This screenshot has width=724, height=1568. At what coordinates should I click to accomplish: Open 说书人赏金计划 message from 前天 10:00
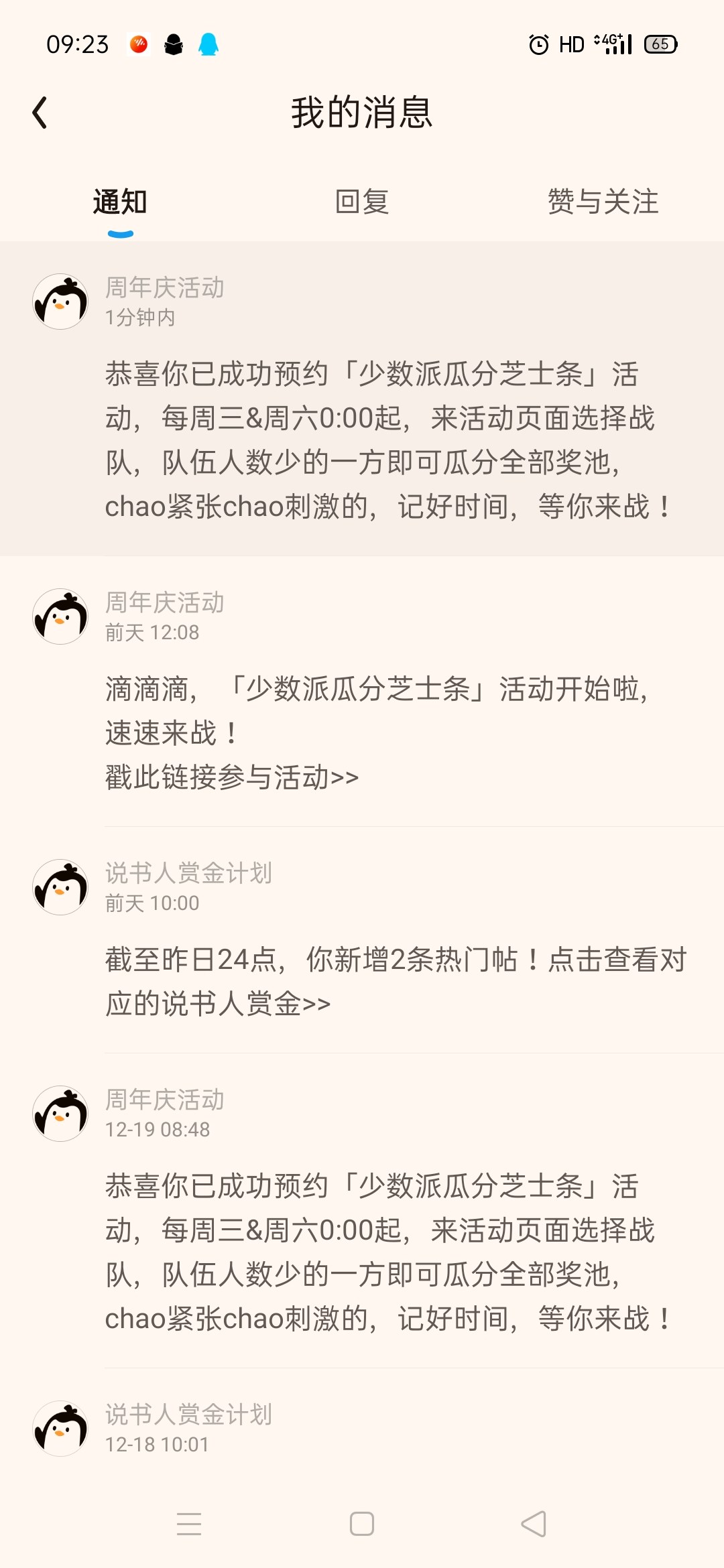(x=362, y=940)
